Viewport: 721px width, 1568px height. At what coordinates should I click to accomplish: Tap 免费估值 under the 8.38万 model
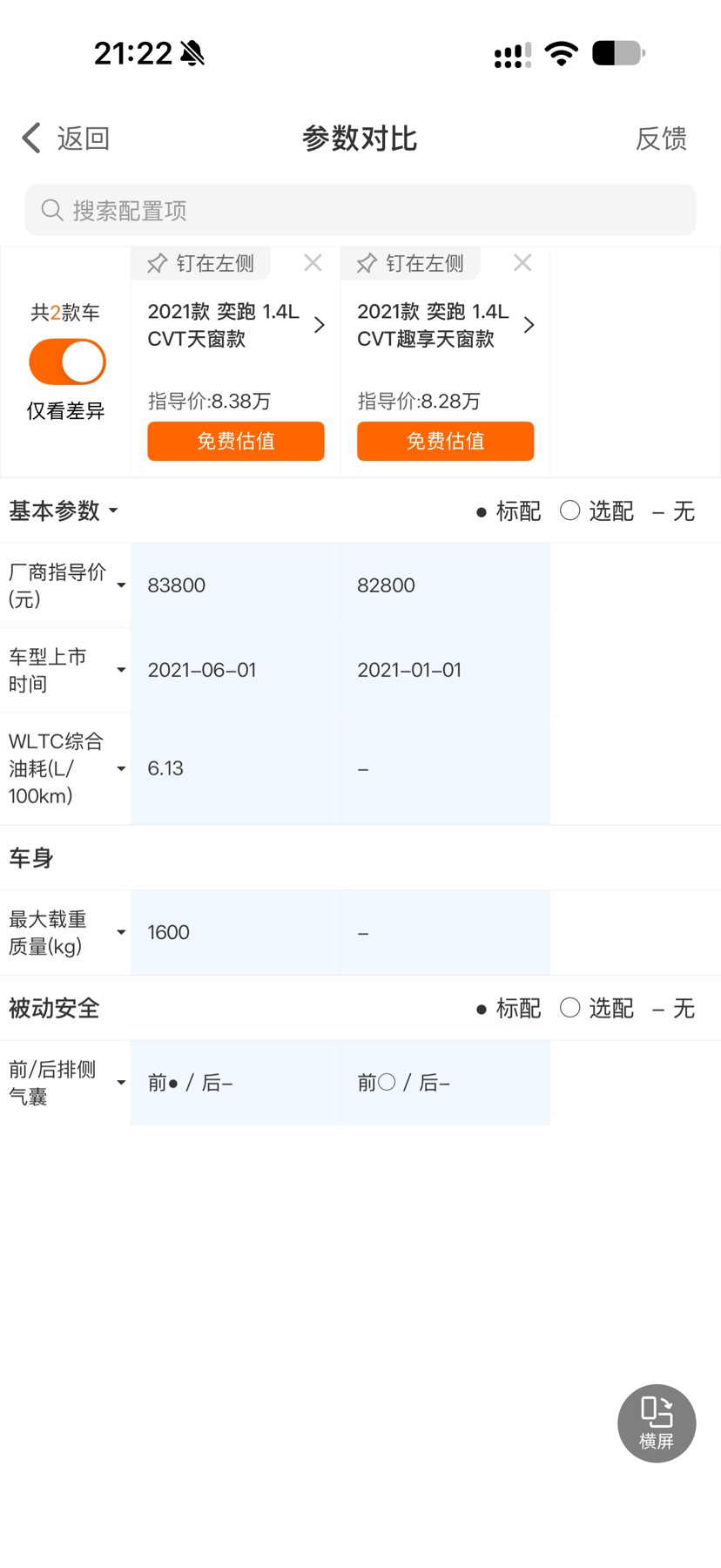pyautogui.click(x=236, y=441)
